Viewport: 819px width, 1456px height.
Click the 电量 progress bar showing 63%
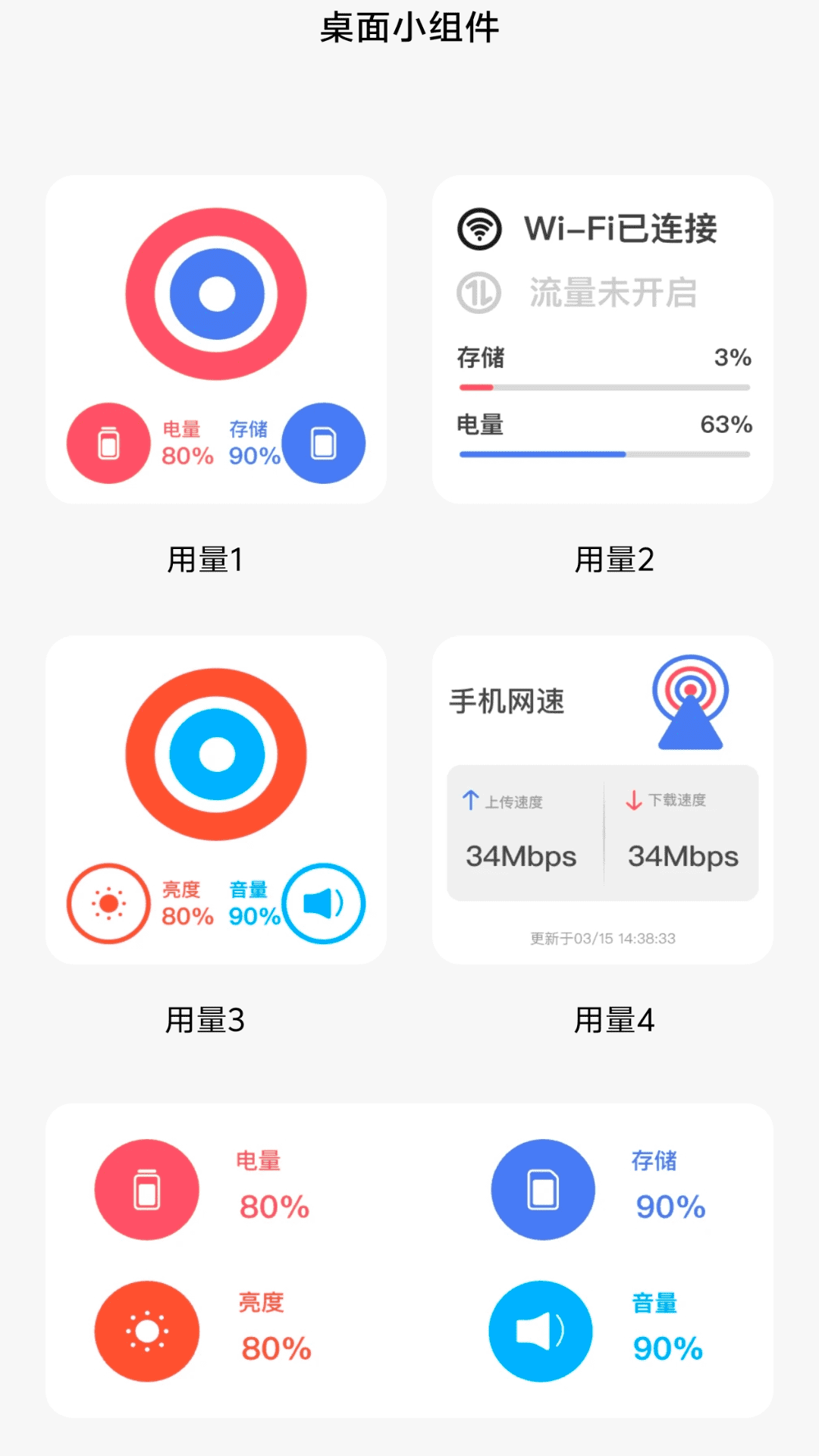pos(603,453)
